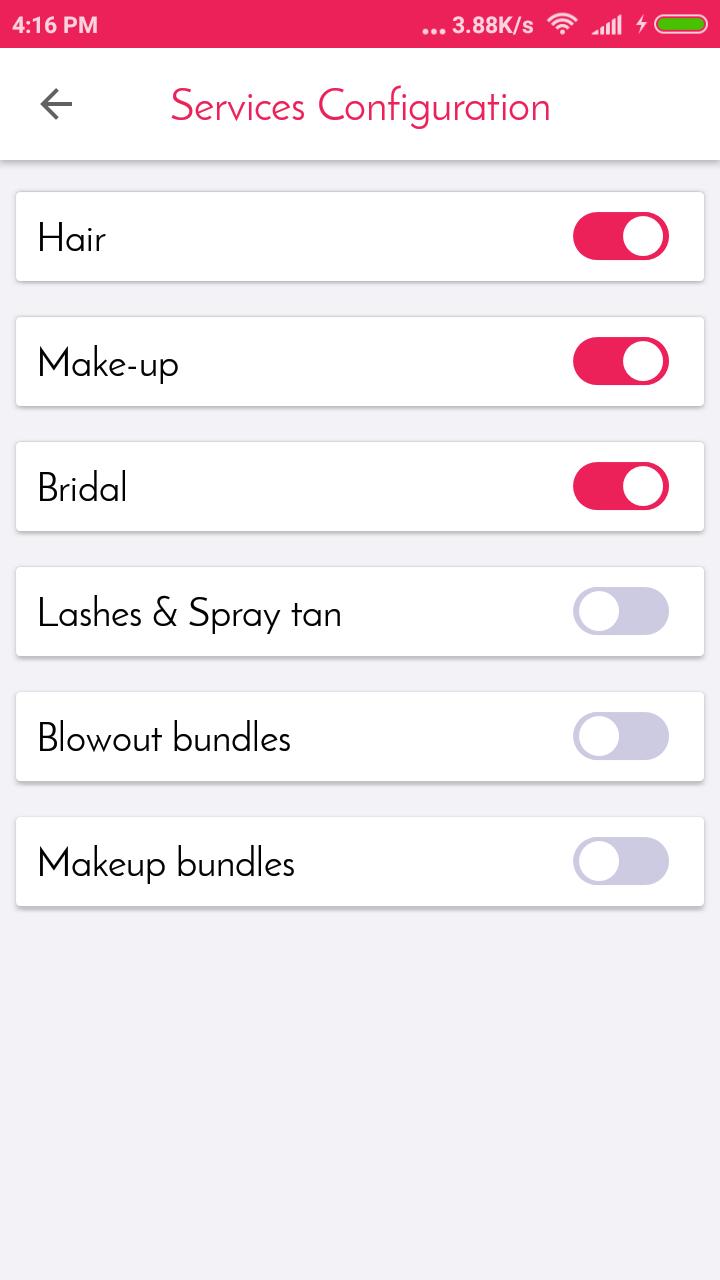Image resolution: width=720 pixels, height=1280 pixels.
Task: Click the back arrow icon
Action: [56, 103]
